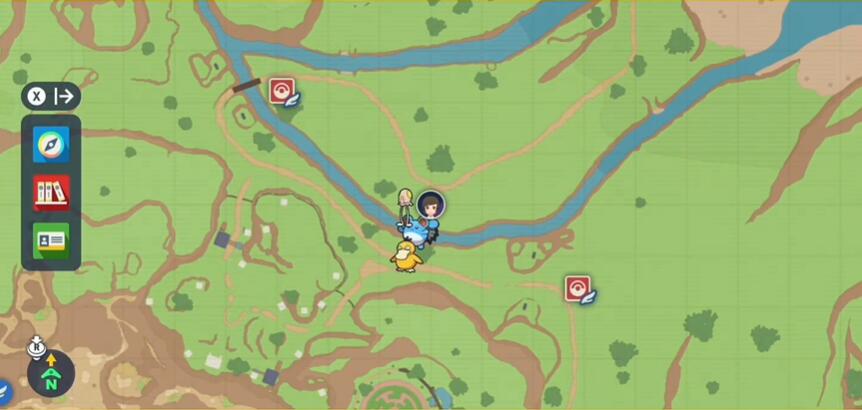Tap the player's portrait marker on the map
Viewport: 862px width, 410px height.
[x=431, y=204]
